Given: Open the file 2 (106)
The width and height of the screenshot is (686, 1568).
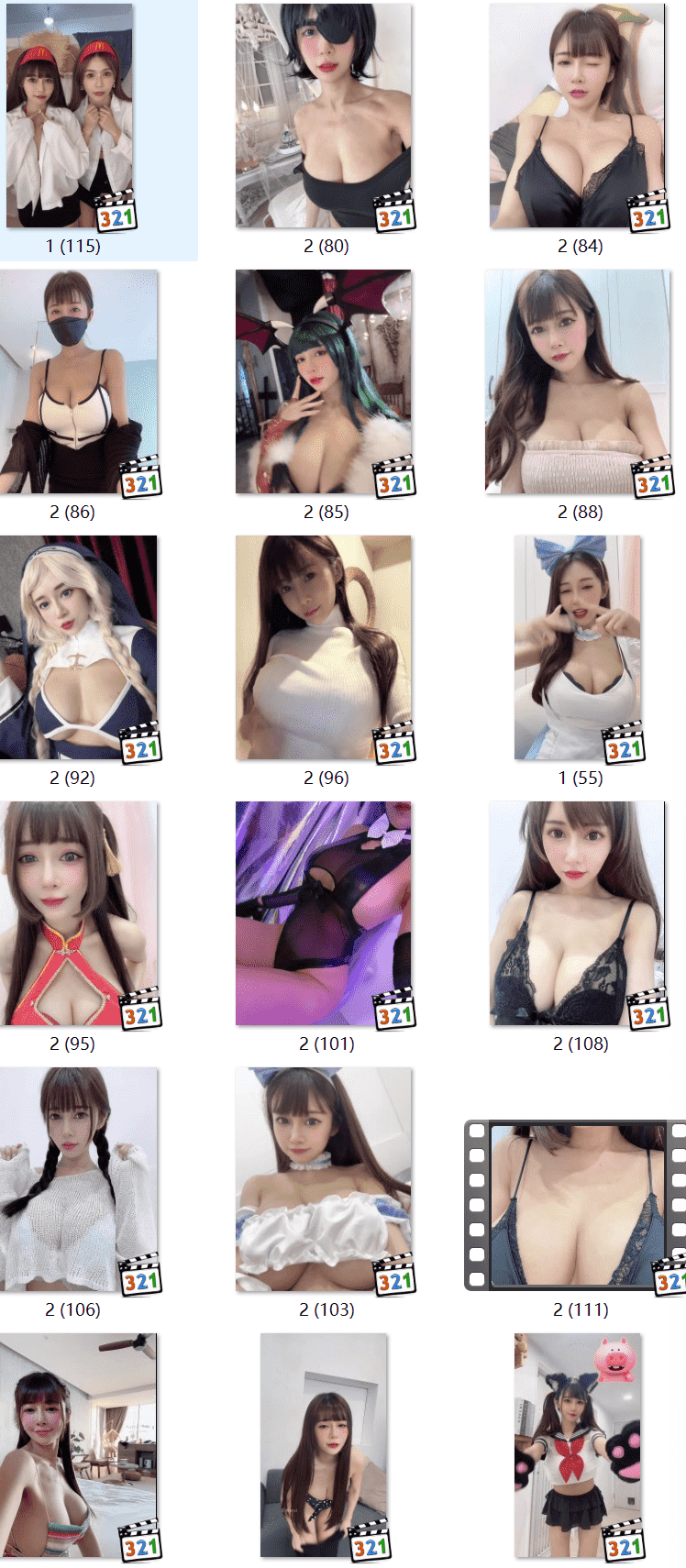Looking at the screenshot, I should pos(79,1180).
